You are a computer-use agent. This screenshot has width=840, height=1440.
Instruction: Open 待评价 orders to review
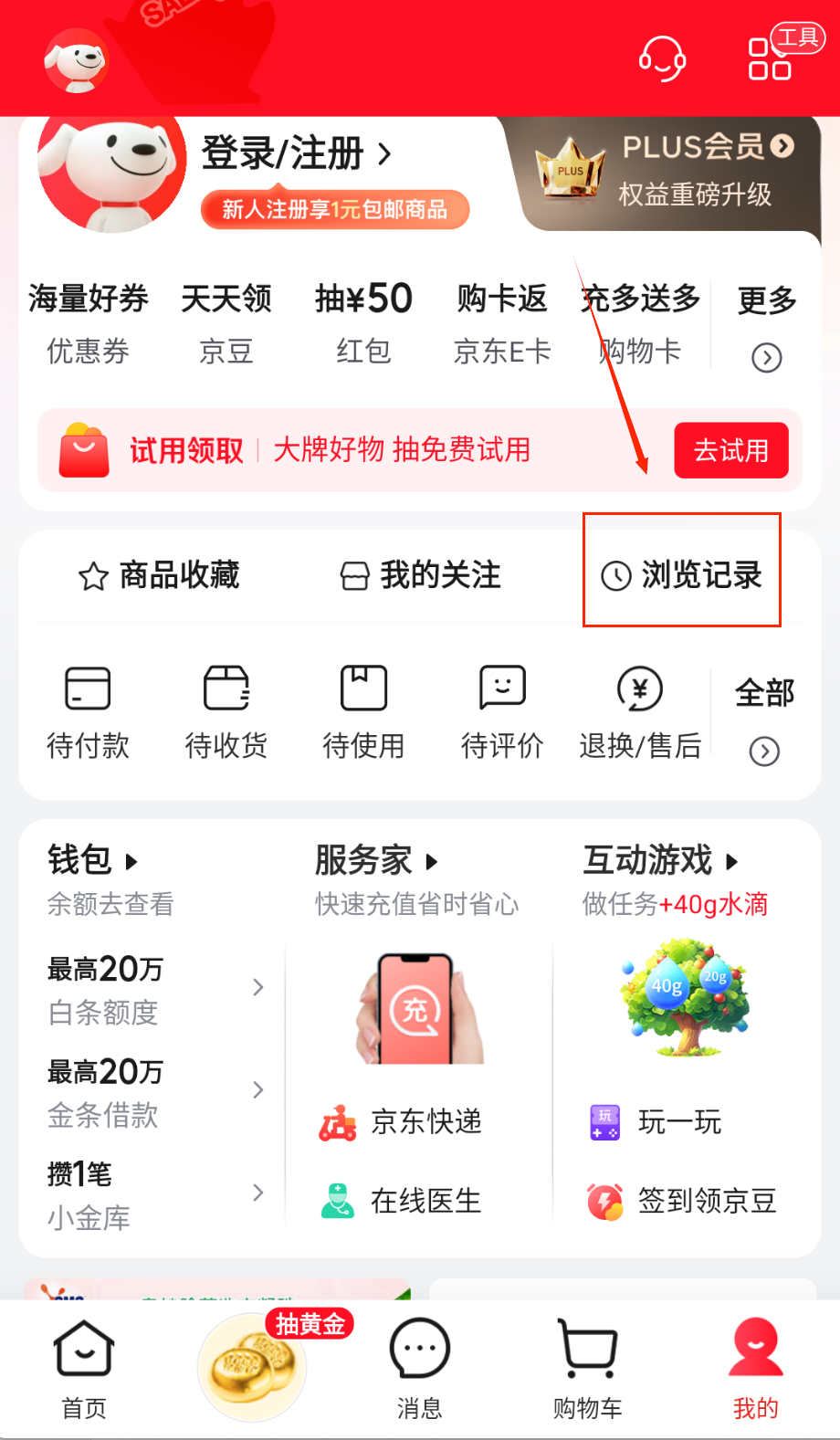point(502,712)
